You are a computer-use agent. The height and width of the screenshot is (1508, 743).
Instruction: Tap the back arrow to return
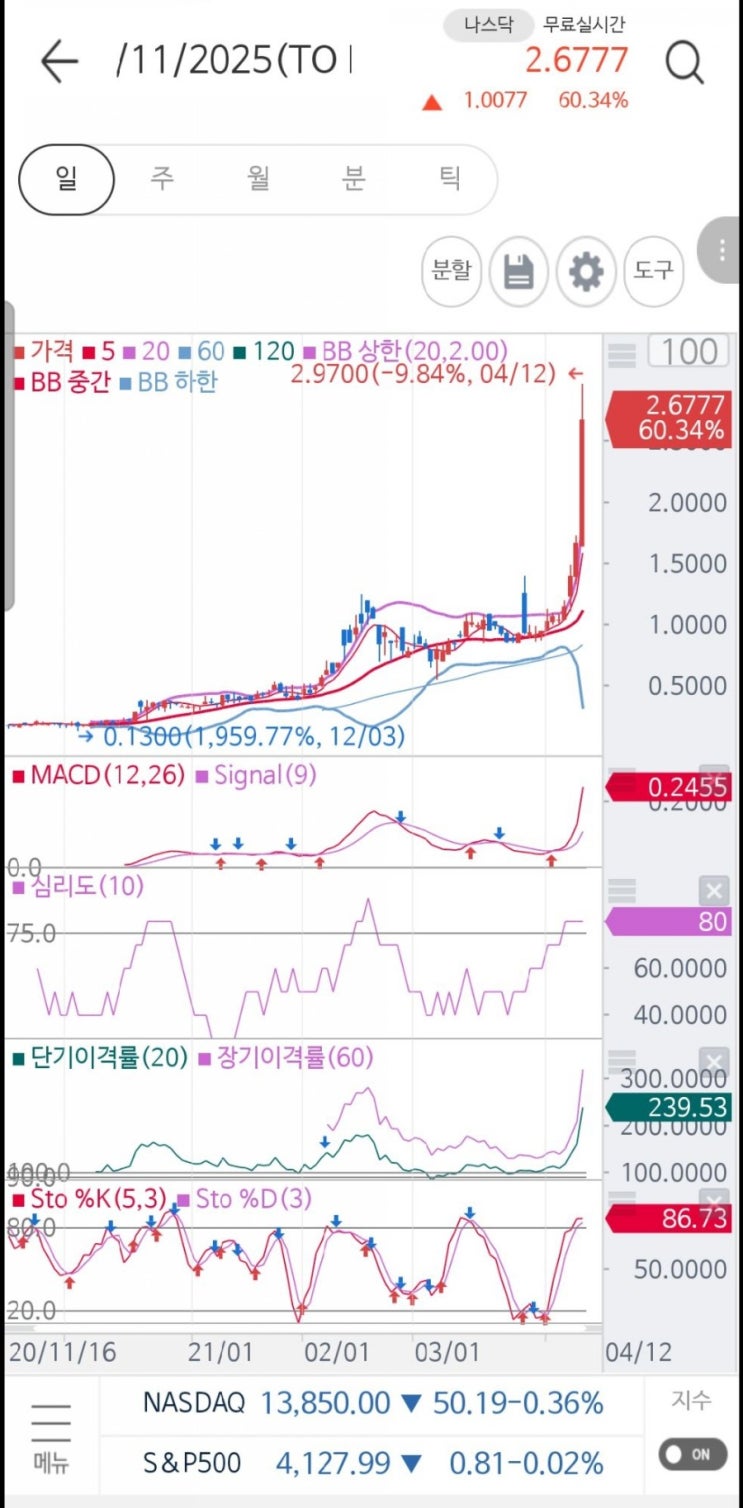tap(58, 60)
